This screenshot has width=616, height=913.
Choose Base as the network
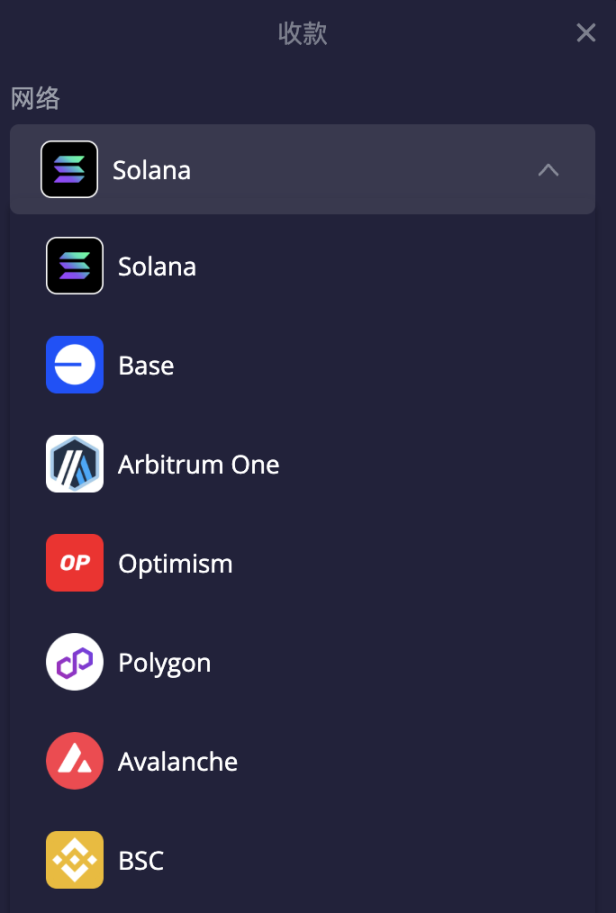coord(146,366)
